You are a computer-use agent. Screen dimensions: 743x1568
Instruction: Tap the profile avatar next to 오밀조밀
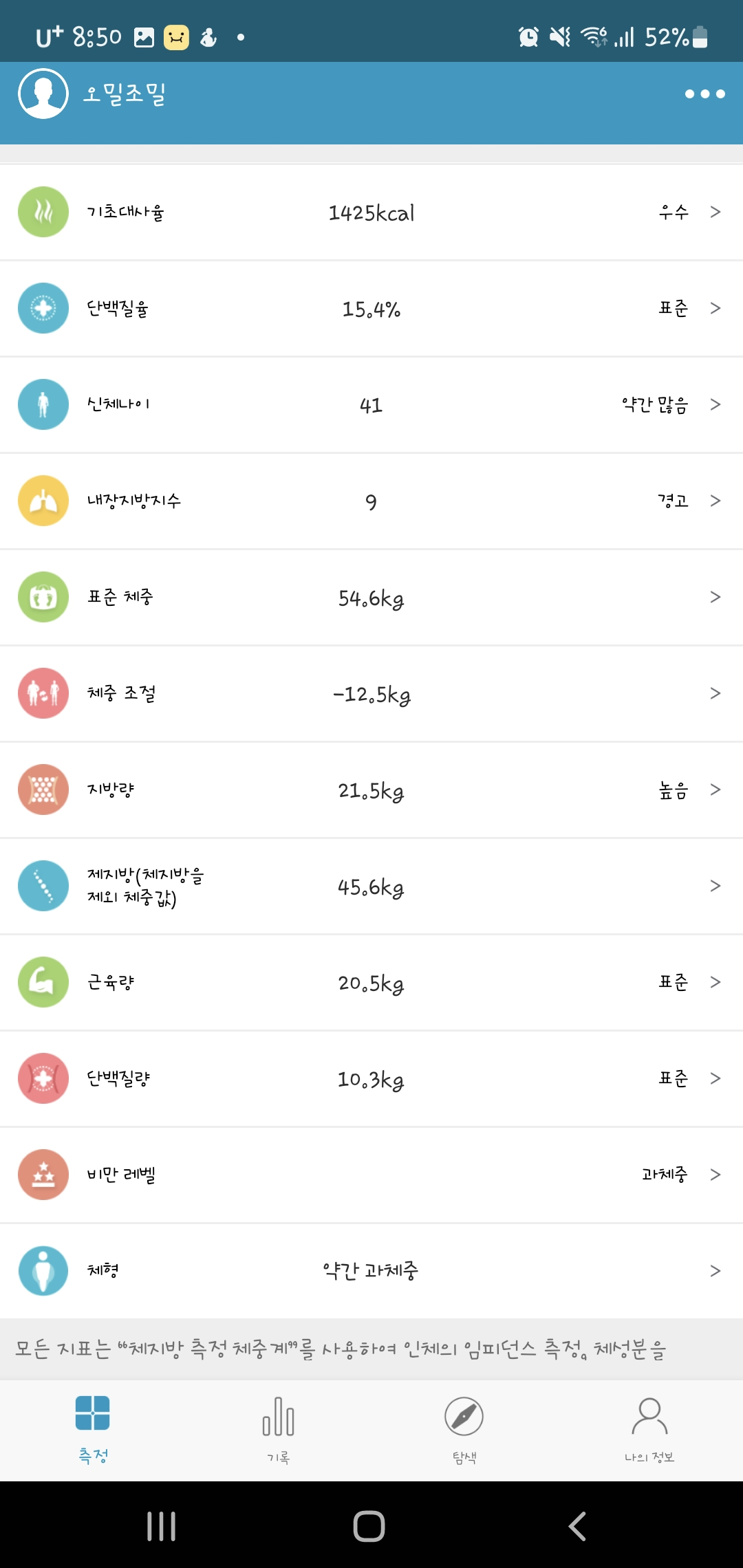tap(43, 93)
